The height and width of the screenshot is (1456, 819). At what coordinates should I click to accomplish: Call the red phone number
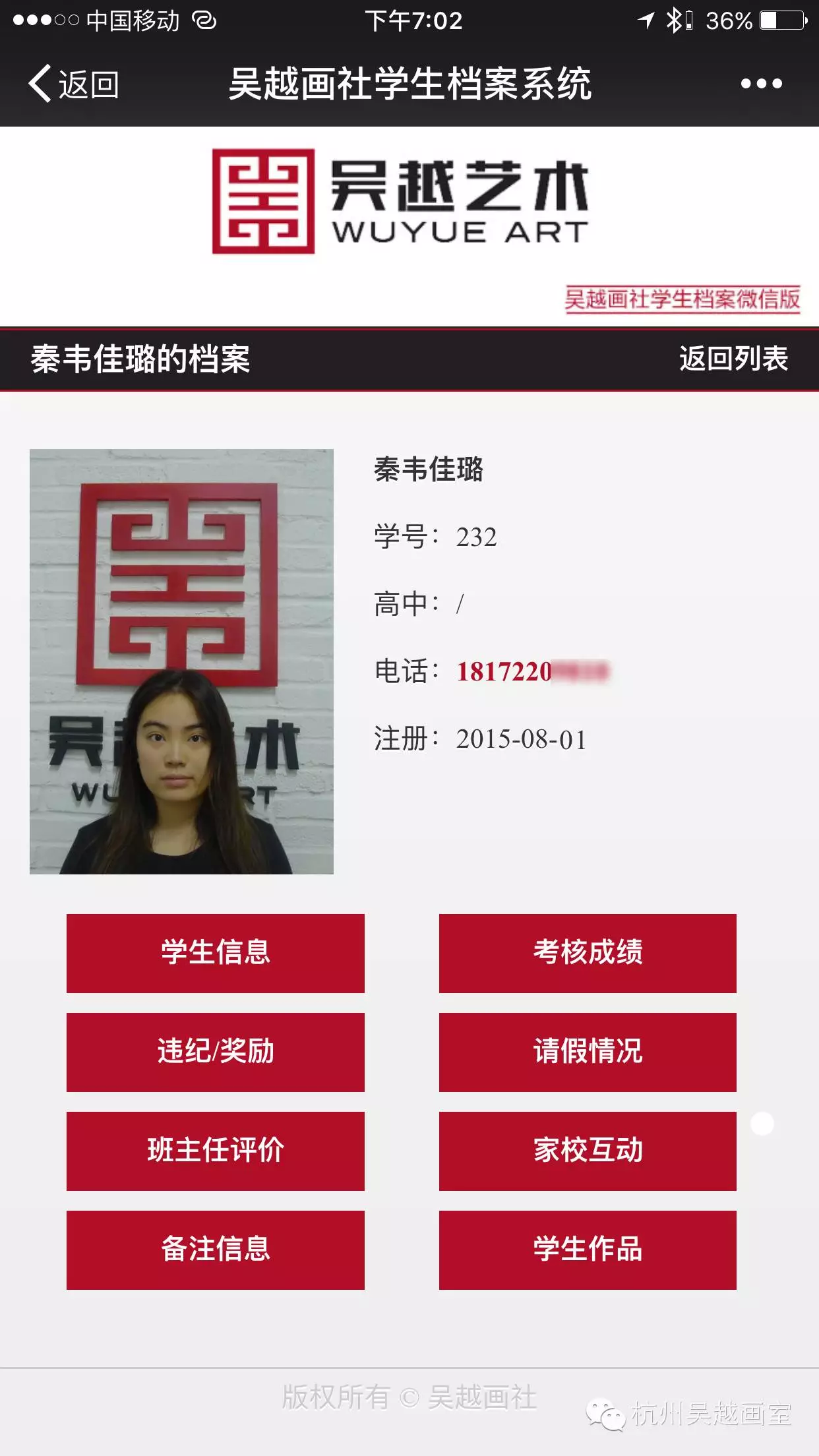click(x=531, y=672)
